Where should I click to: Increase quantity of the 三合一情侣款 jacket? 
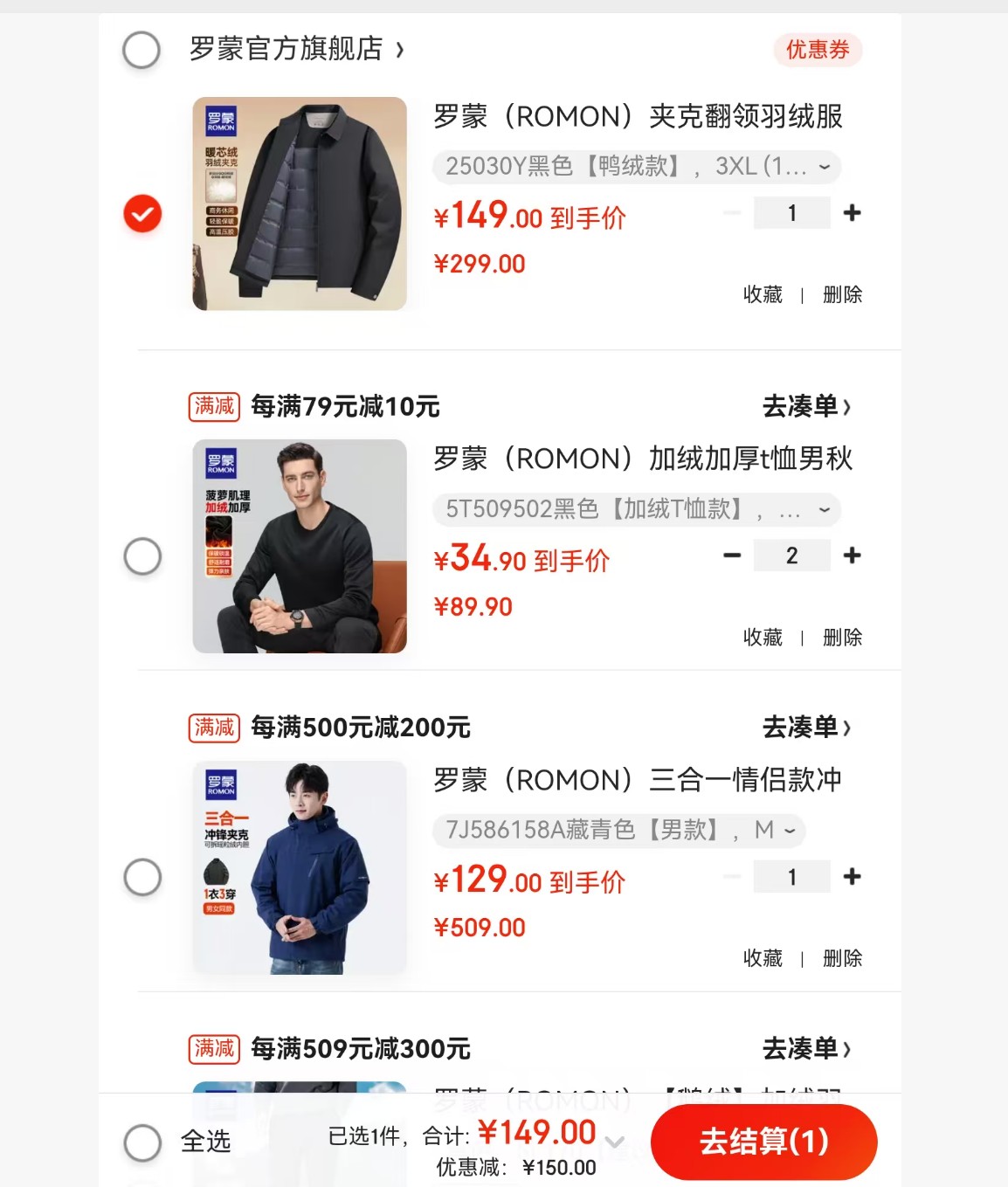coord(852,877)
